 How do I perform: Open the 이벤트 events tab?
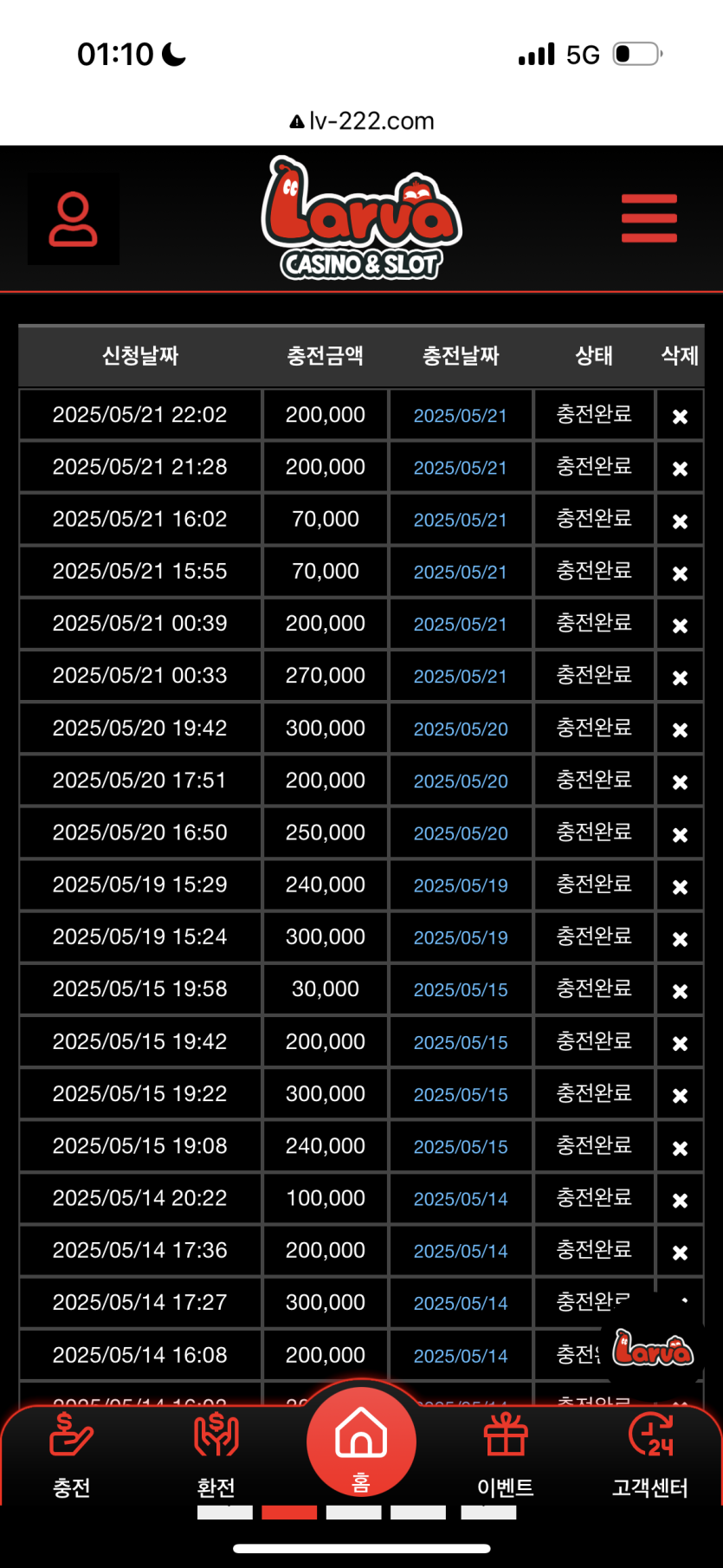click(x=506, y=1455)
